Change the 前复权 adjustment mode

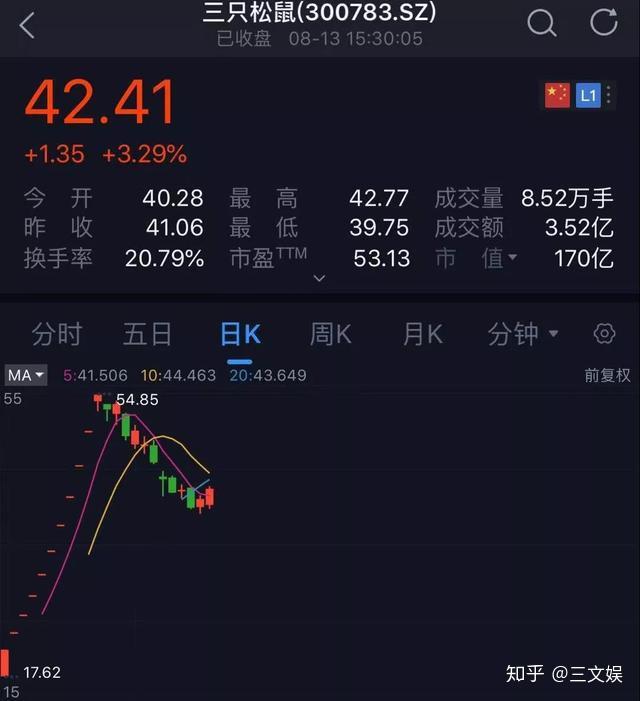[607, 375]
